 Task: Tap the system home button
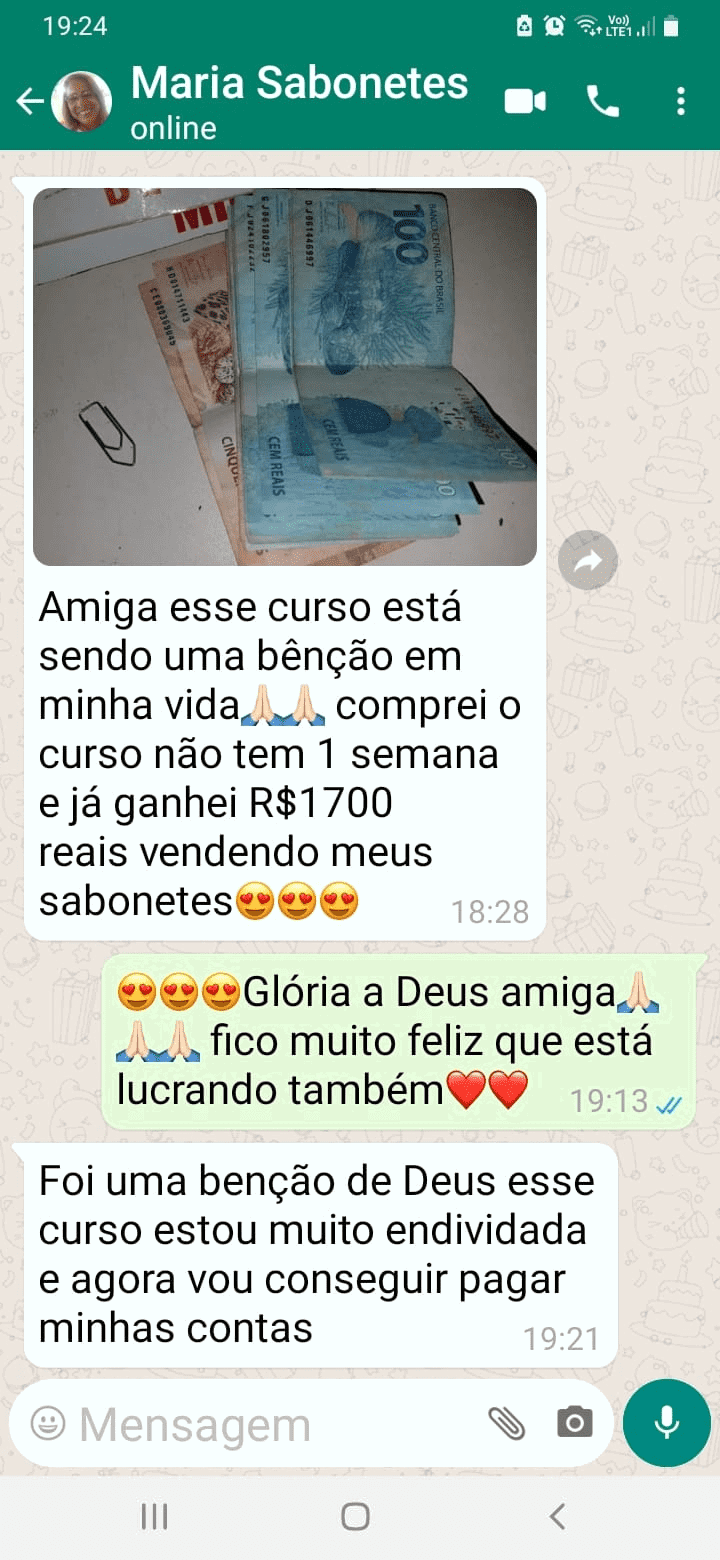[x=355, y=1517]
